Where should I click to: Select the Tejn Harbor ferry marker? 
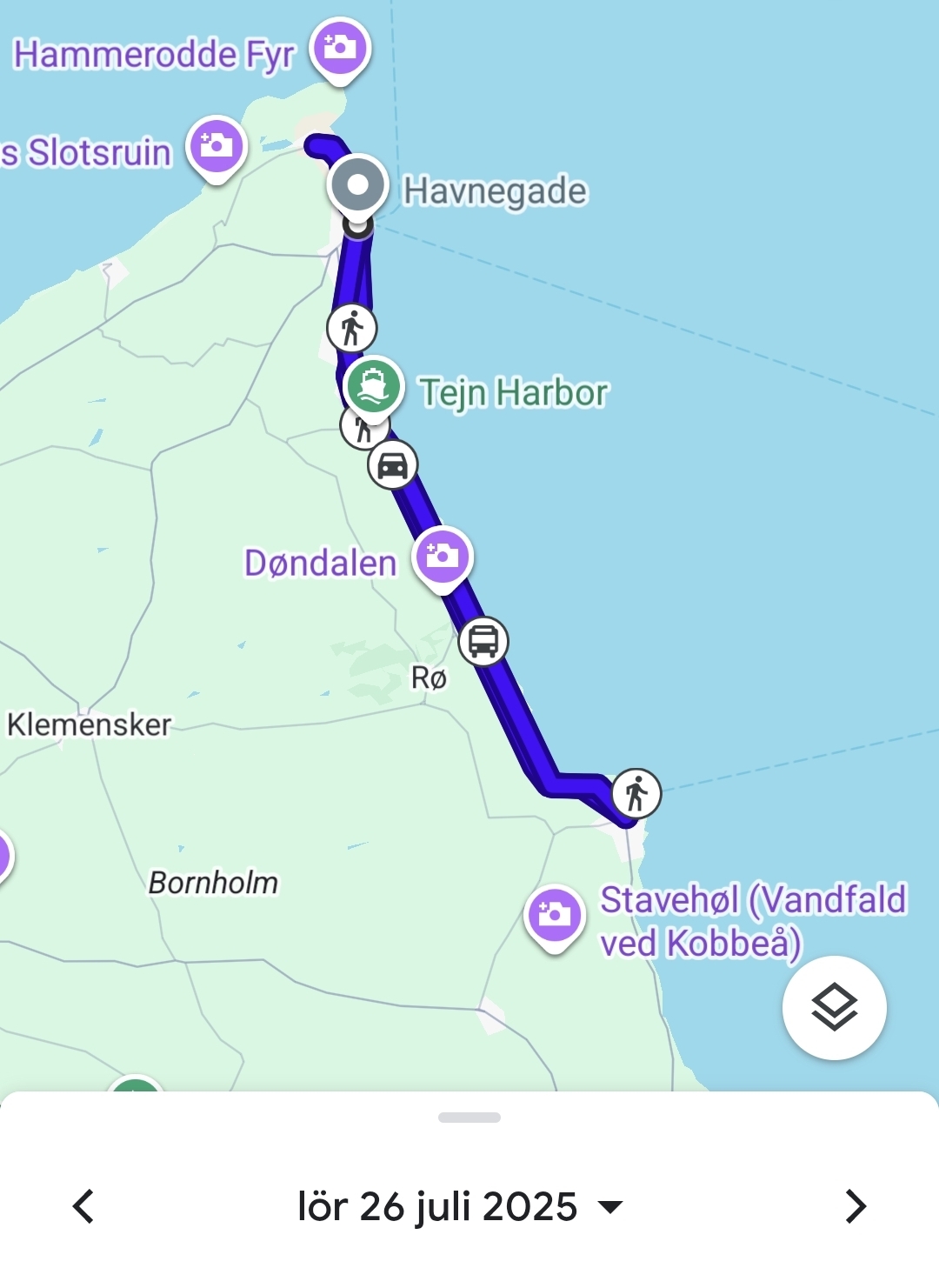(374, 384)
